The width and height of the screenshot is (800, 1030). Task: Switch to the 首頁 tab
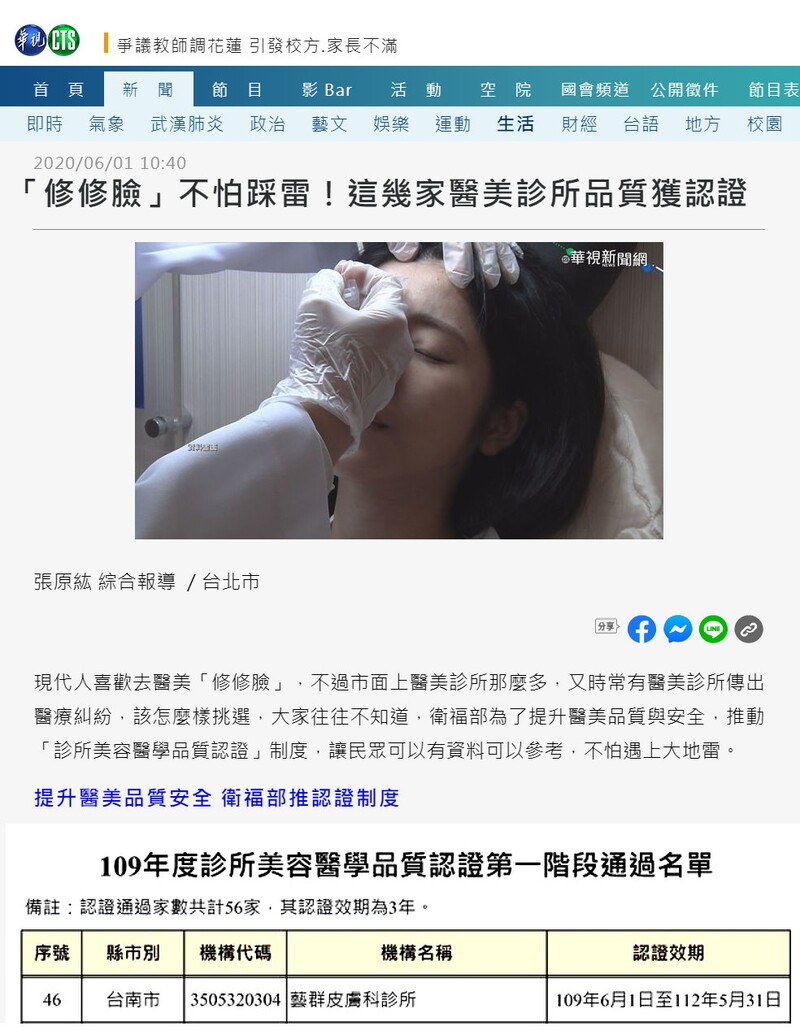(58, 90)
